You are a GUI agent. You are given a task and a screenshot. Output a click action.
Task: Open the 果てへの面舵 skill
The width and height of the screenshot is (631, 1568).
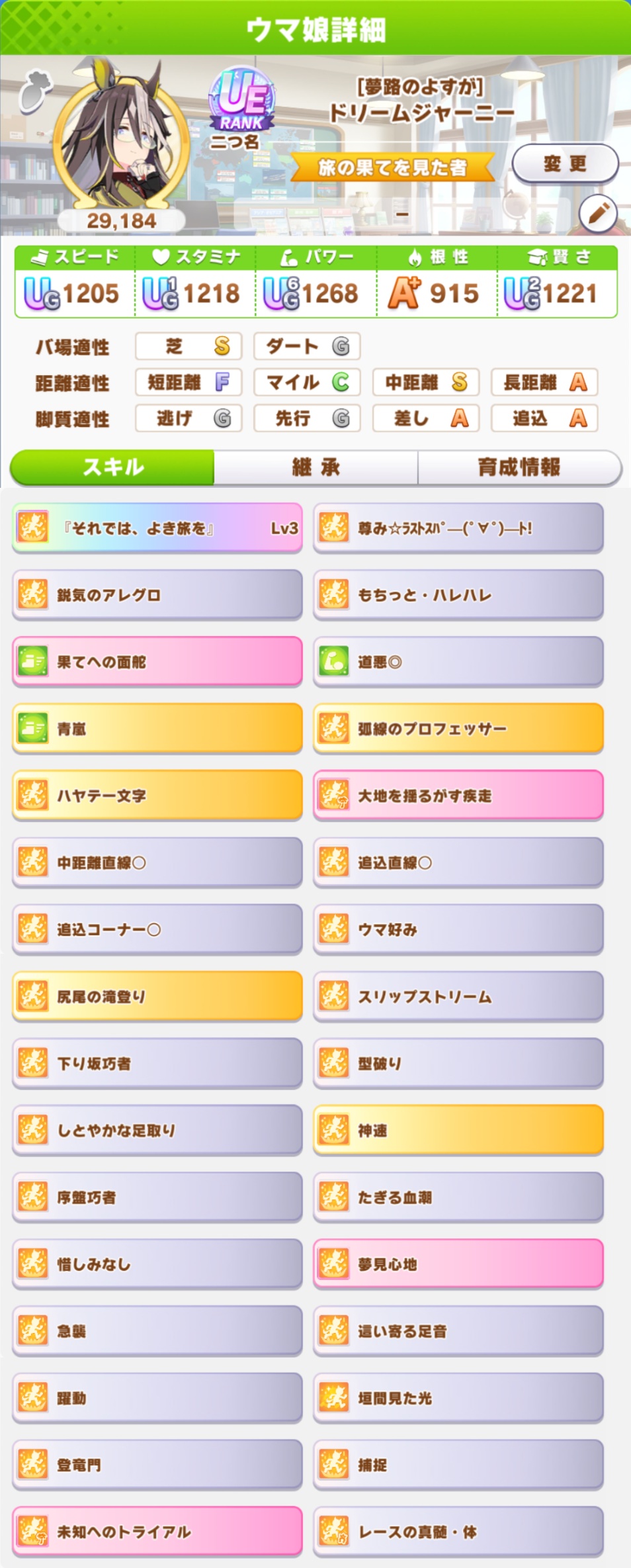157,662
